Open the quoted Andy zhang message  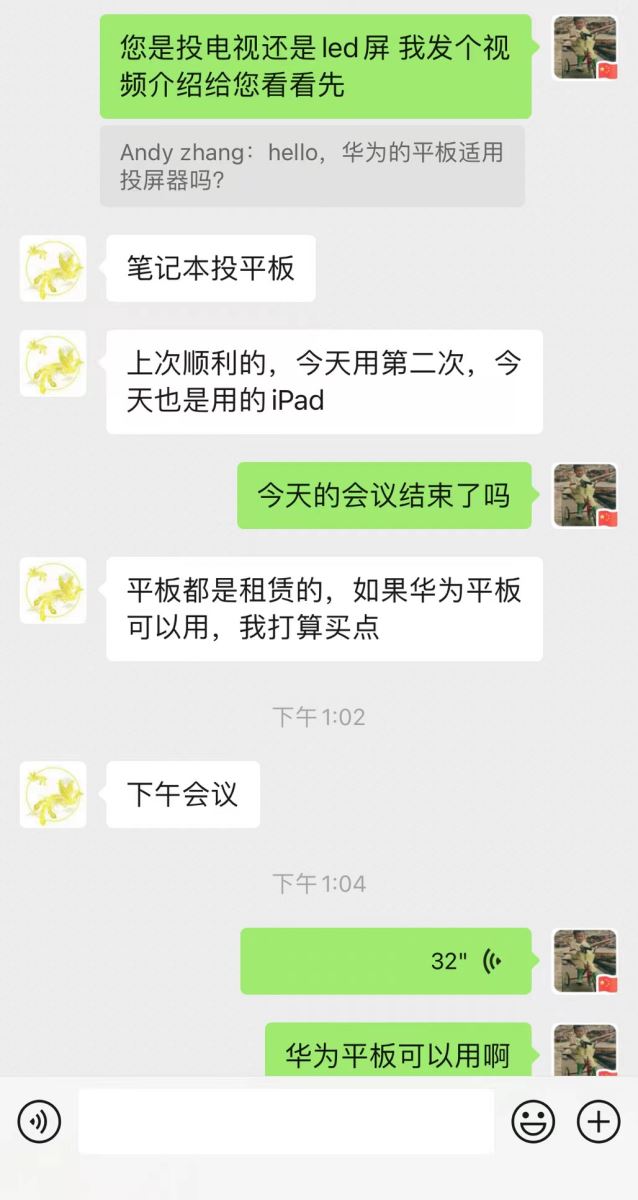tap(312, 166)
